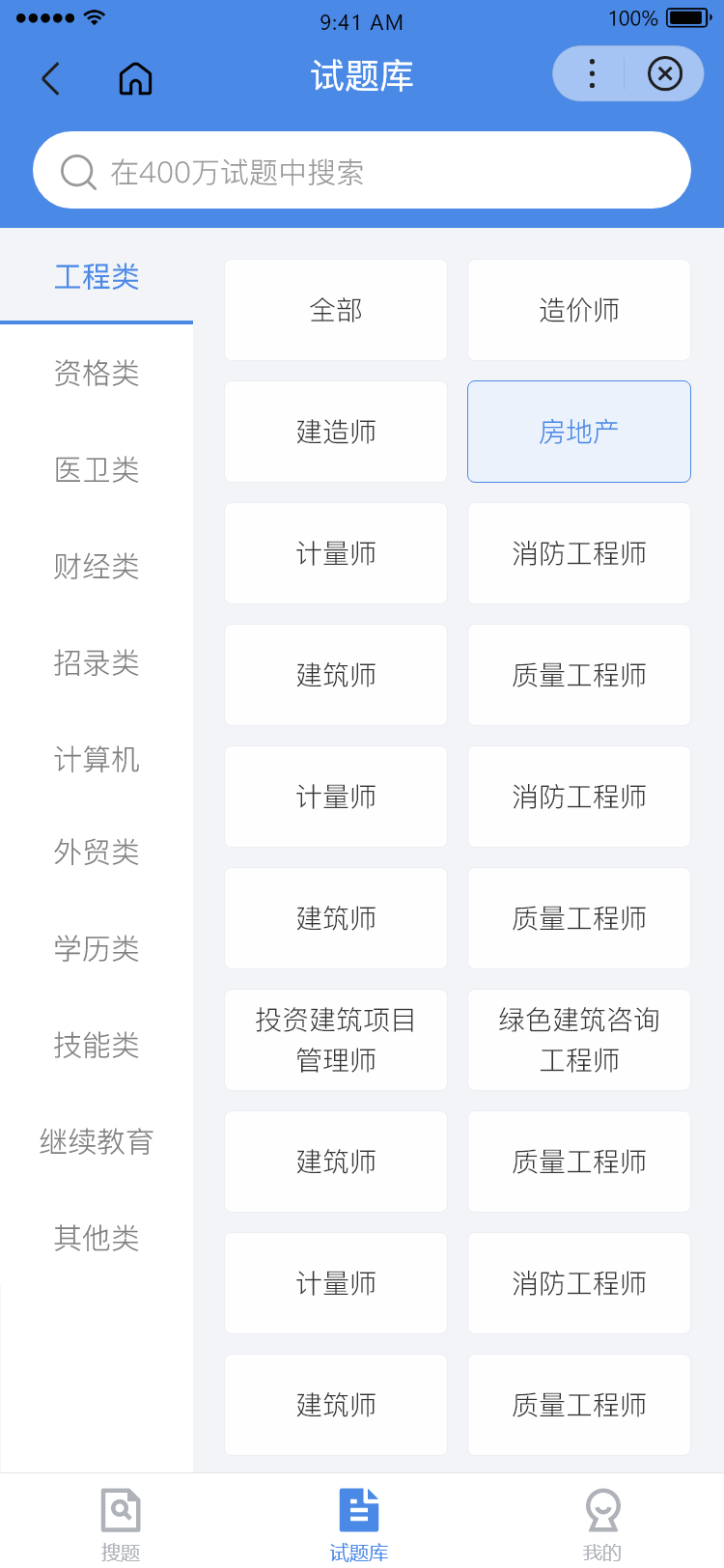This screenshot has width=724, height=1568.
Task: Open the home icon in header
Action: (x=135, y=78)
